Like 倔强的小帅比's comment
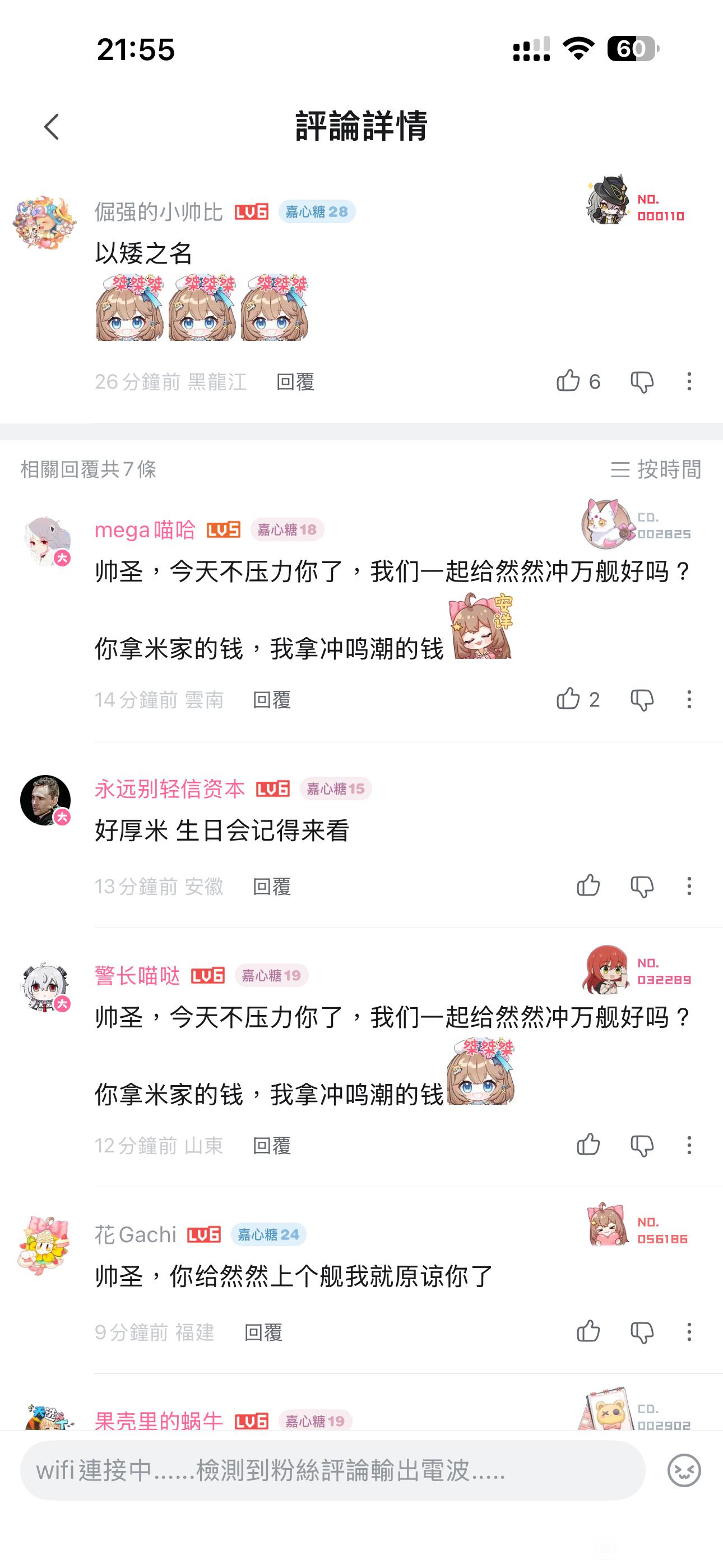The image size is (723, 1568). click(568, 381)
